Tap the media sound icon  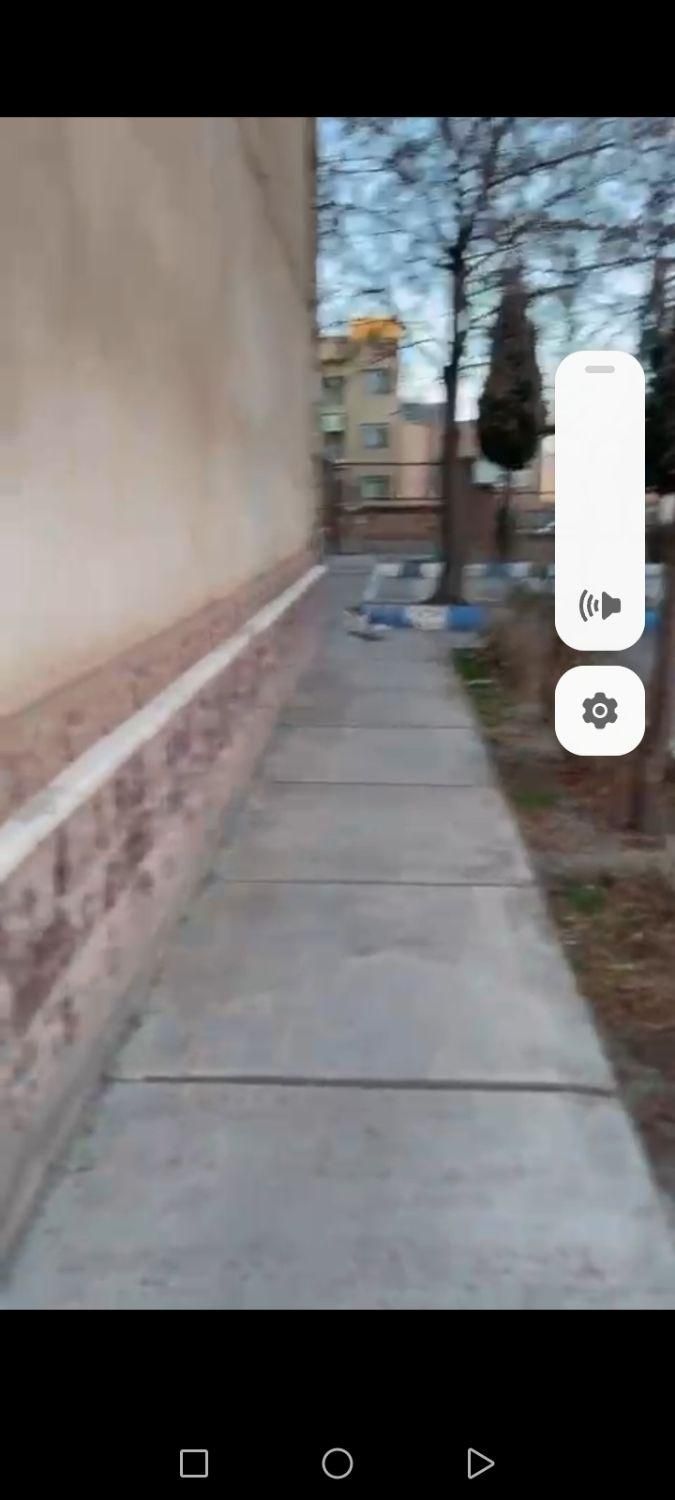point(599,605)
